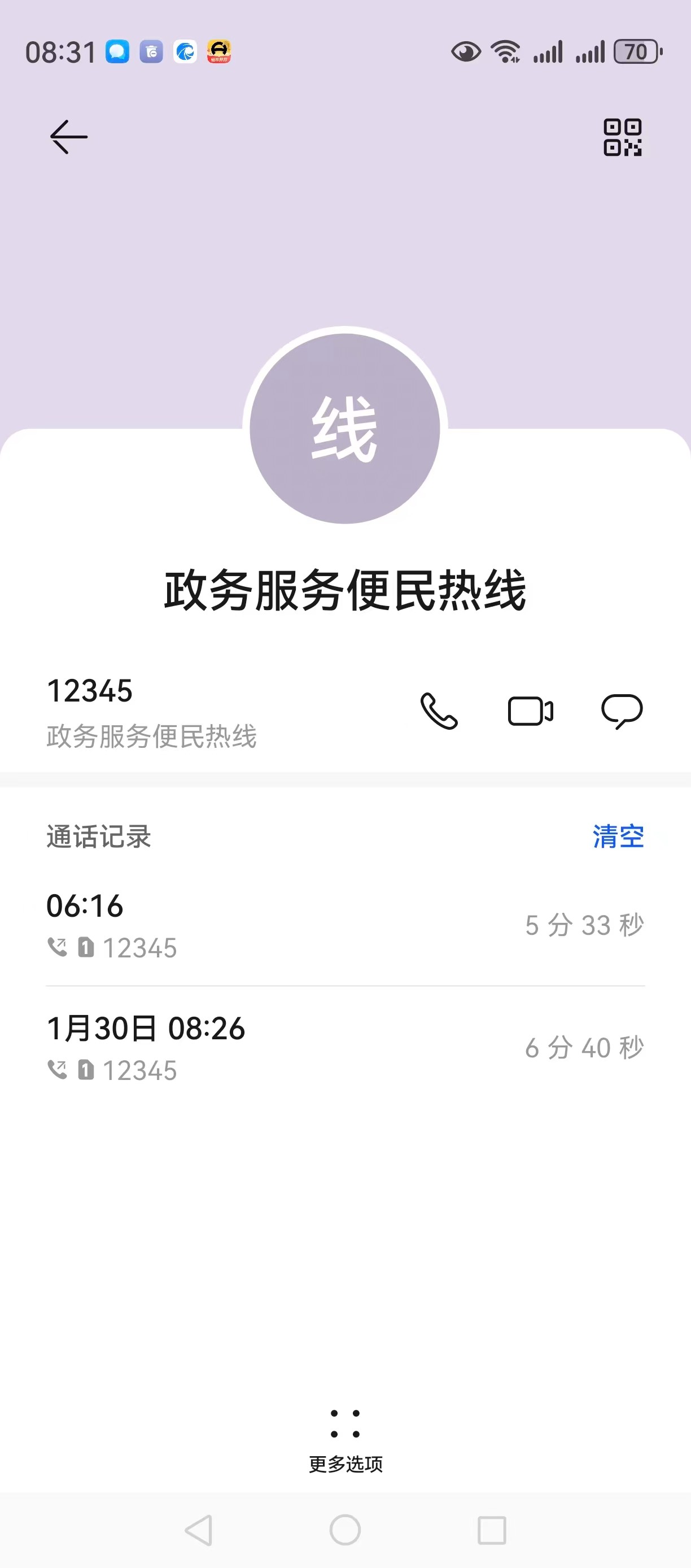Open the 06:16 call record
Image resolution: width=691 pixels, height=1568 pixels.
tap(345, 925)
